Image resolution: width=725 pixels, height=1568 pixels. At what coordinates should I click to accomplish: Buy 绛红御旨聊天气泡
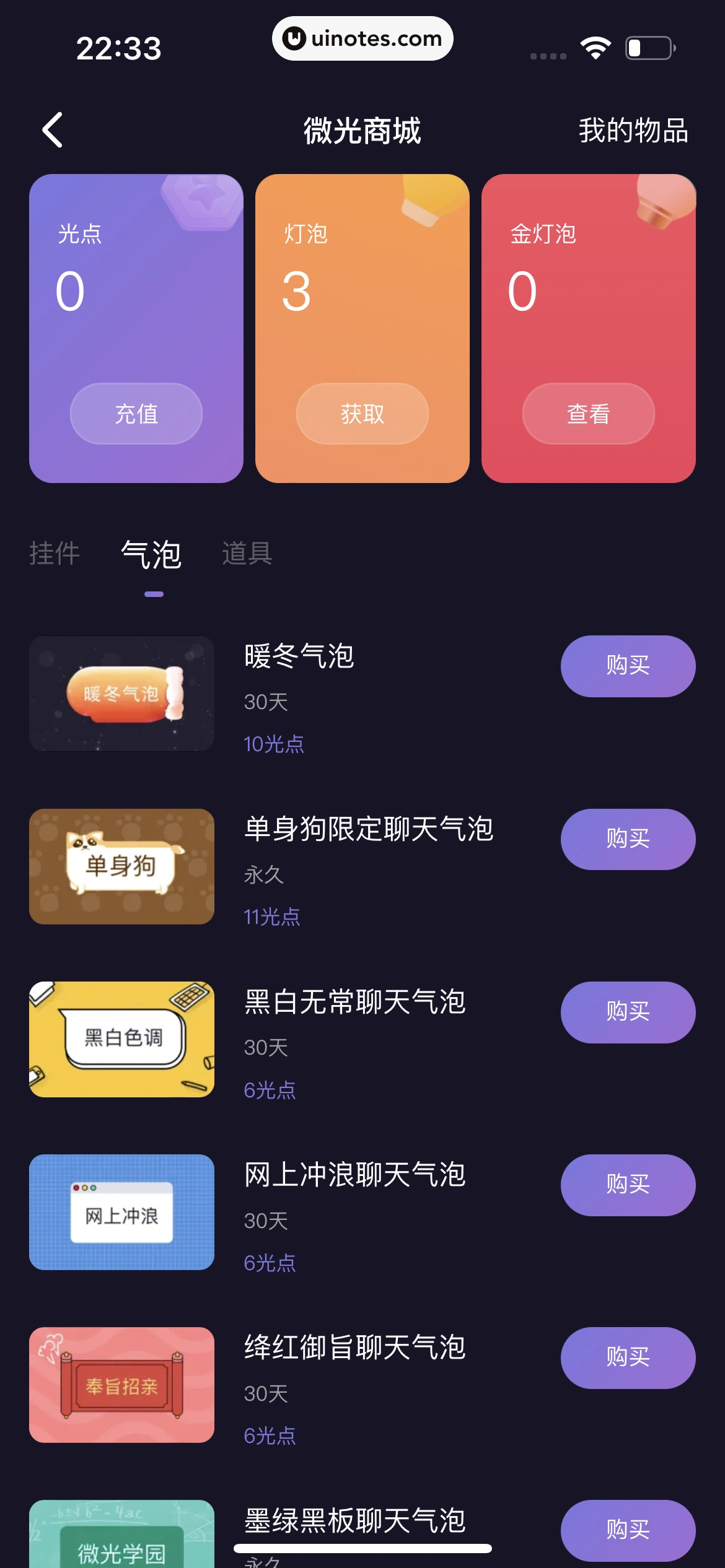(x=628, y=1357)
